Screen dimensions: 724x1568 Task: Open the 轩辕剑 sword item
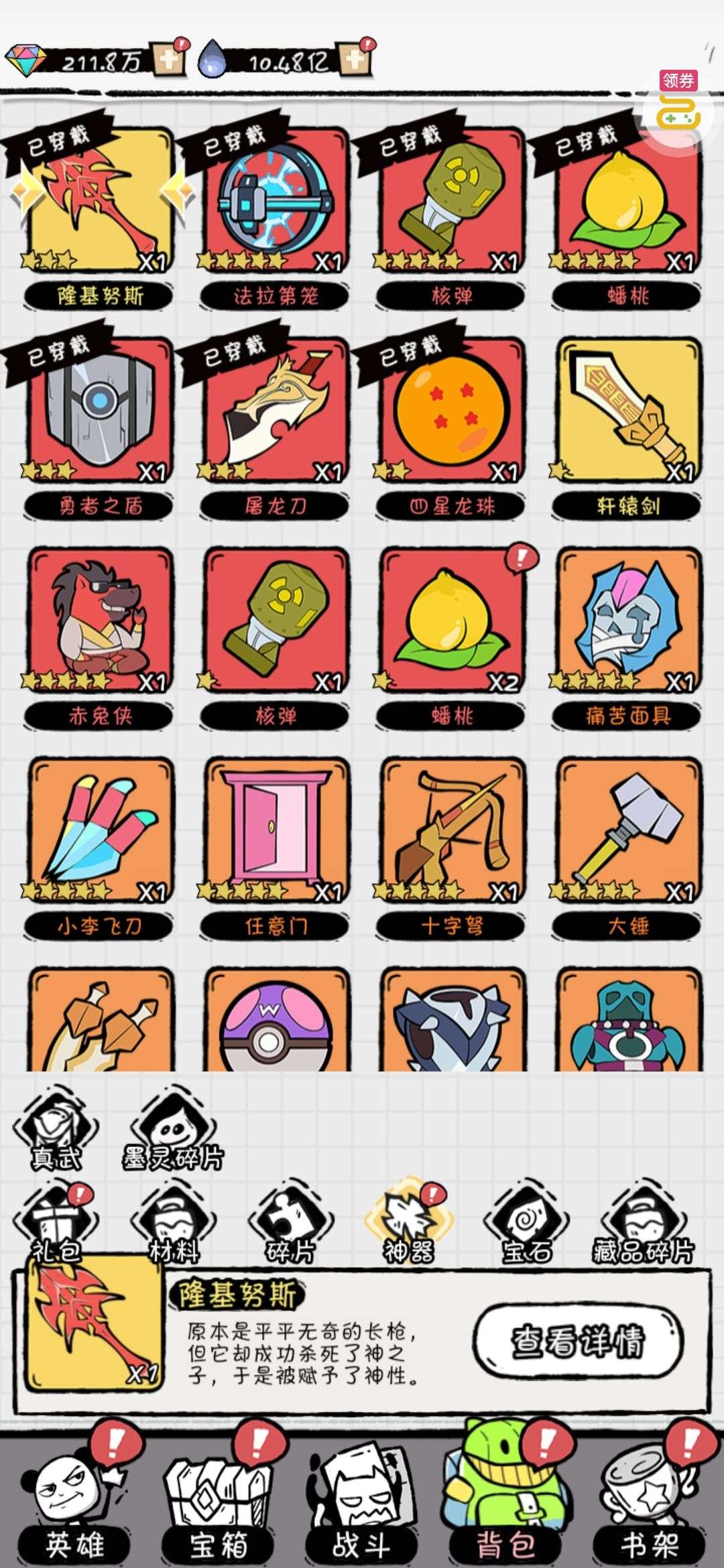[x=629, y=410]
